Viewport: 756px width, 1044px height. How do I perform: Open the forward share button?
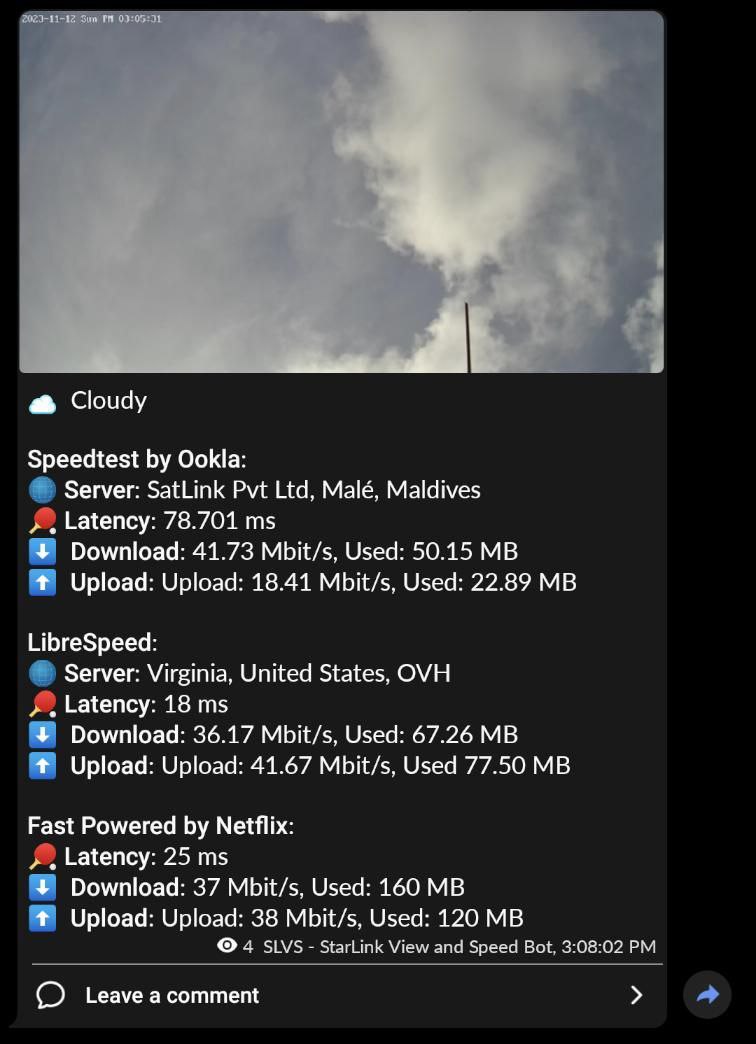[x=708, y=995]
